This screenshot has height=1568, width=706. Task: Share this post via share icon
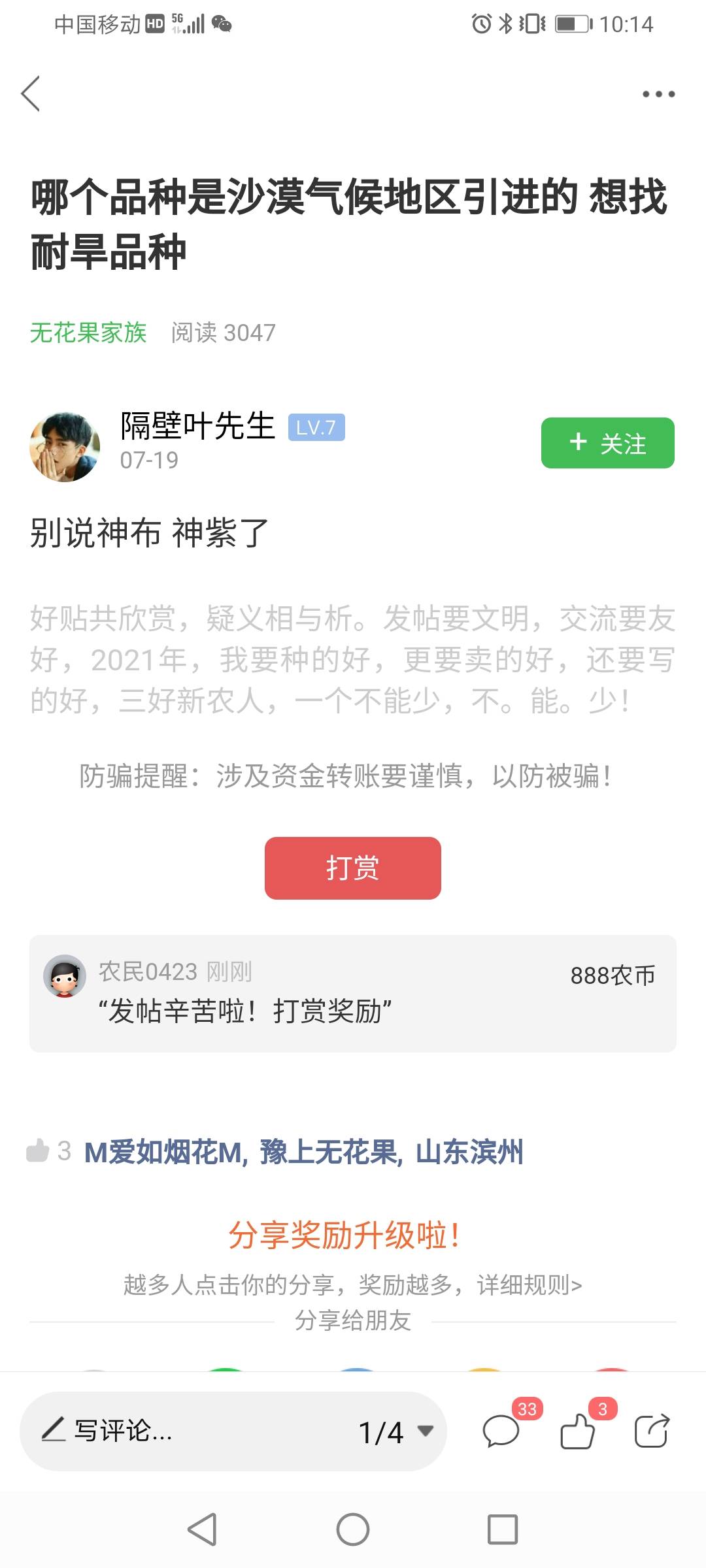click(652, 1431)
